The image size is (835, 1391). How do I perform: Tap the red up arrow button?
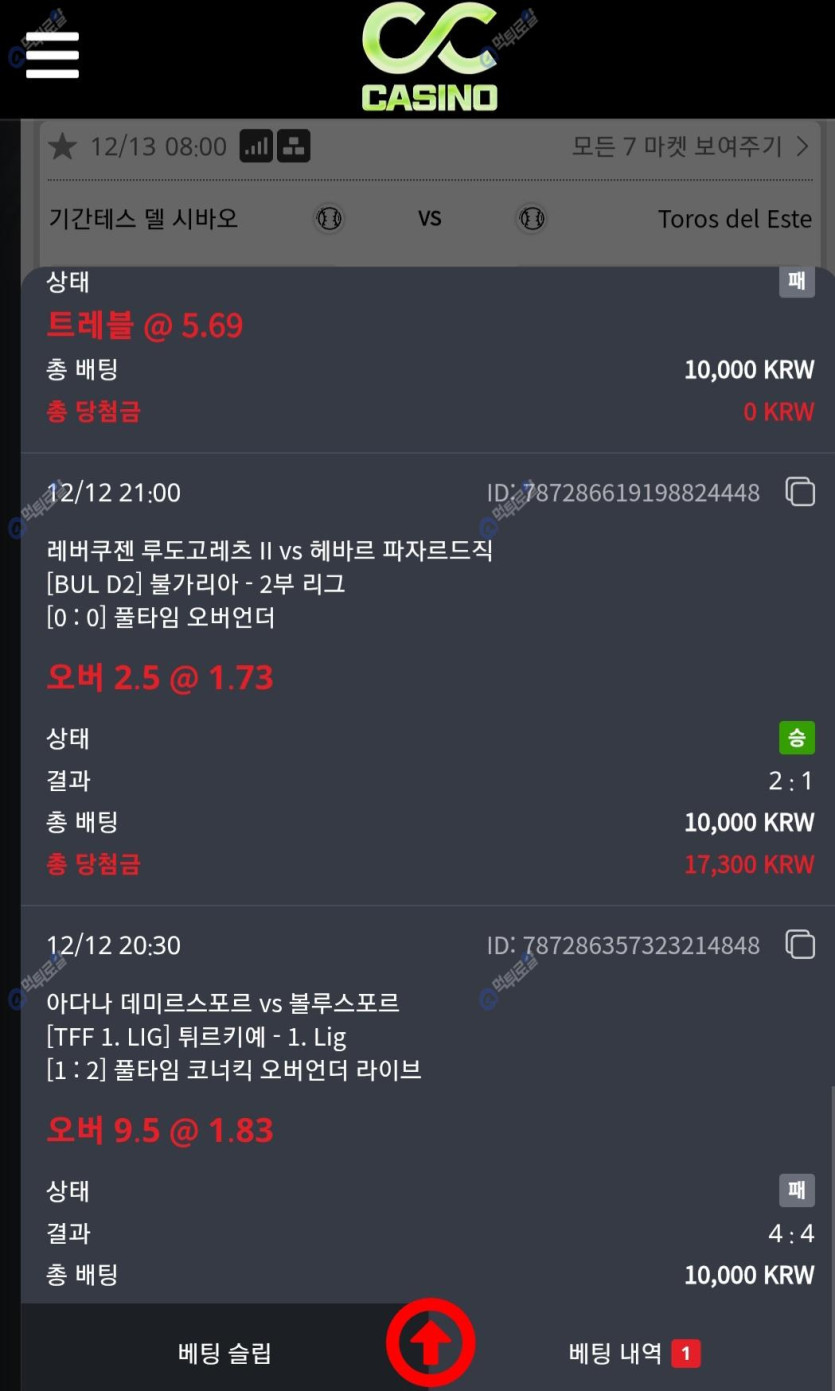click(x=431, y=1345)
